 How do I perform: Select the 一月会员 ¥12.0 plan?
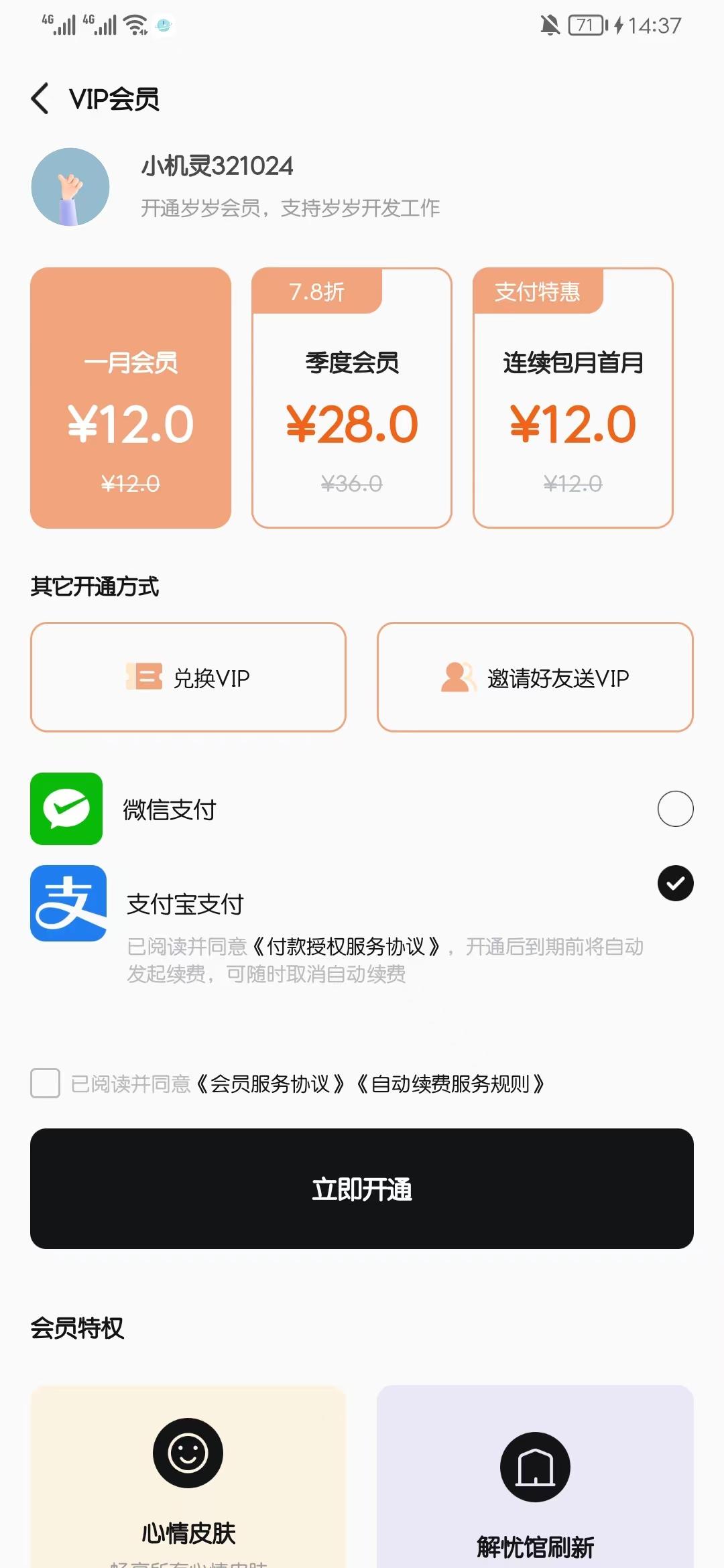click(131, 398)
